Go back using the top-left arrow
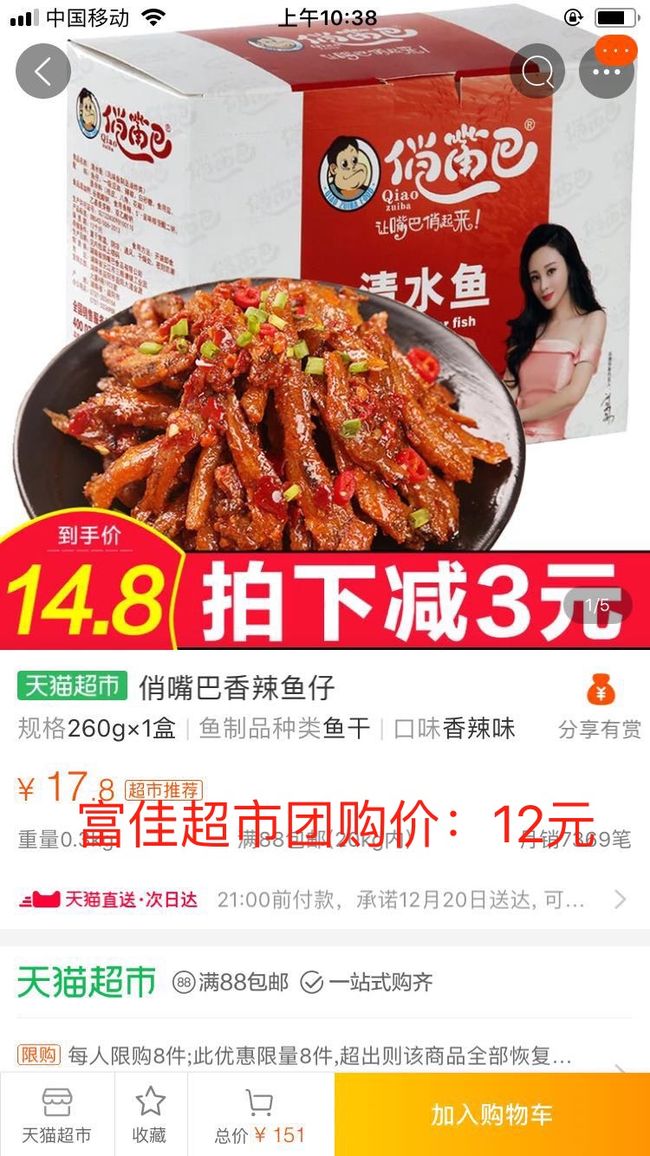 (43, 72)
